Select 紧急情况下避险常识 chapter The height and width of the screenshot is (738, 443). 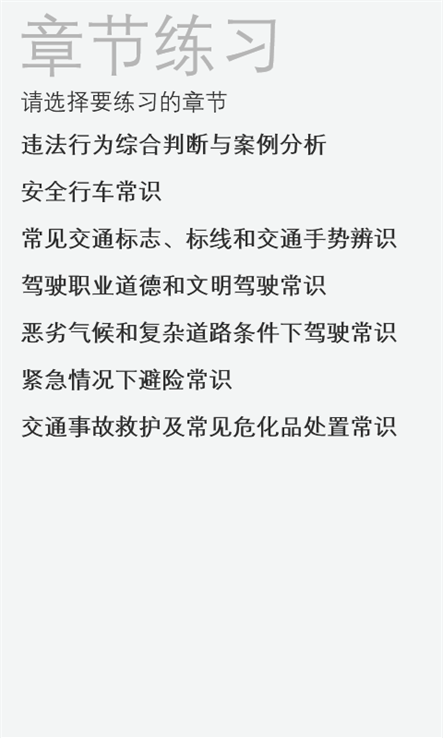(x=127, y=380)
